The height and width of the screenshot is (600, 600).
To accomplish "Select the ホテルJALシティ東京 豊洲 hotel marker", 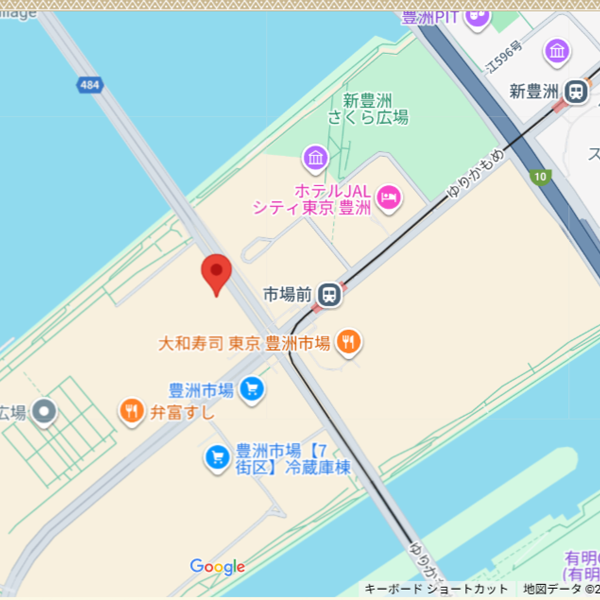I will point(388,198).
